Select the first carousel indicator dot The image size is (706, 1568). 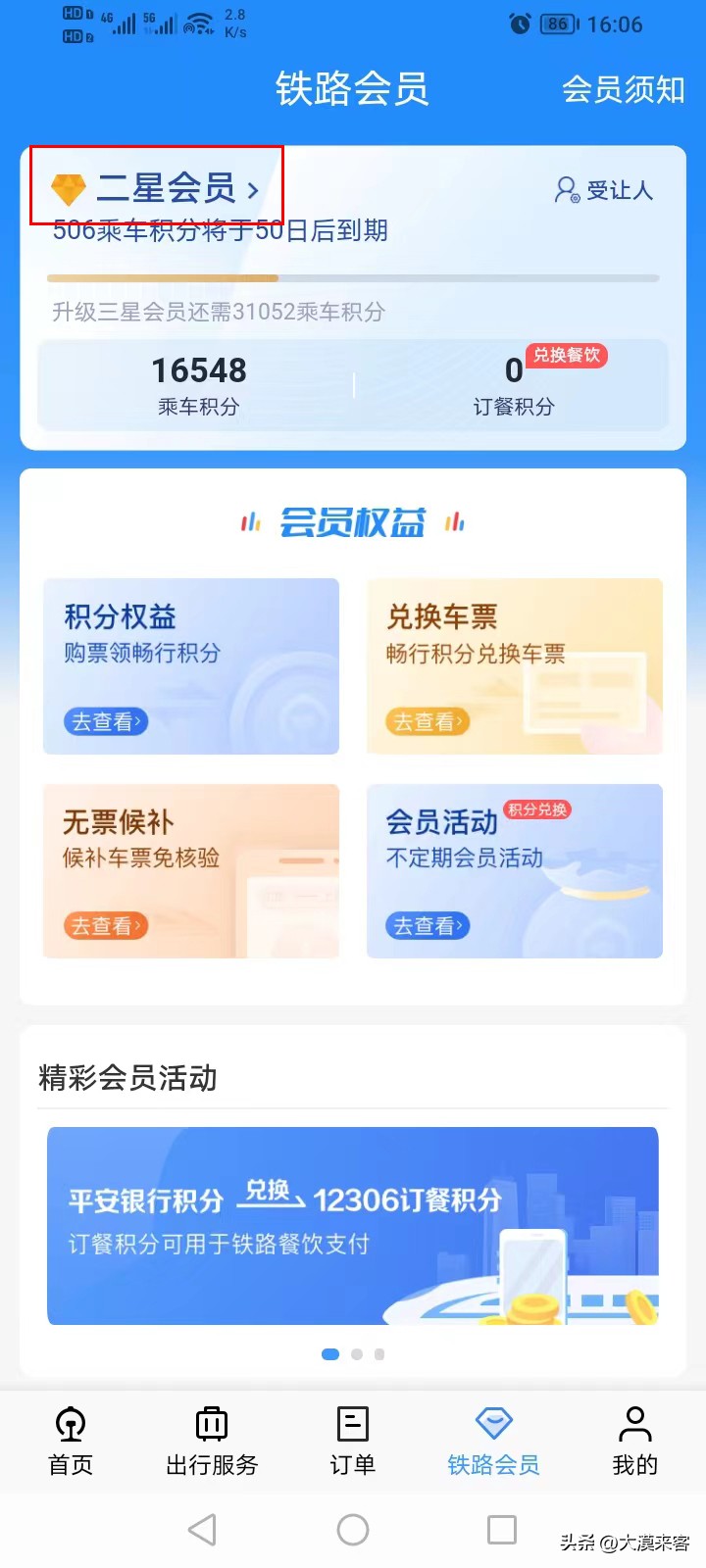(330, 1354)
